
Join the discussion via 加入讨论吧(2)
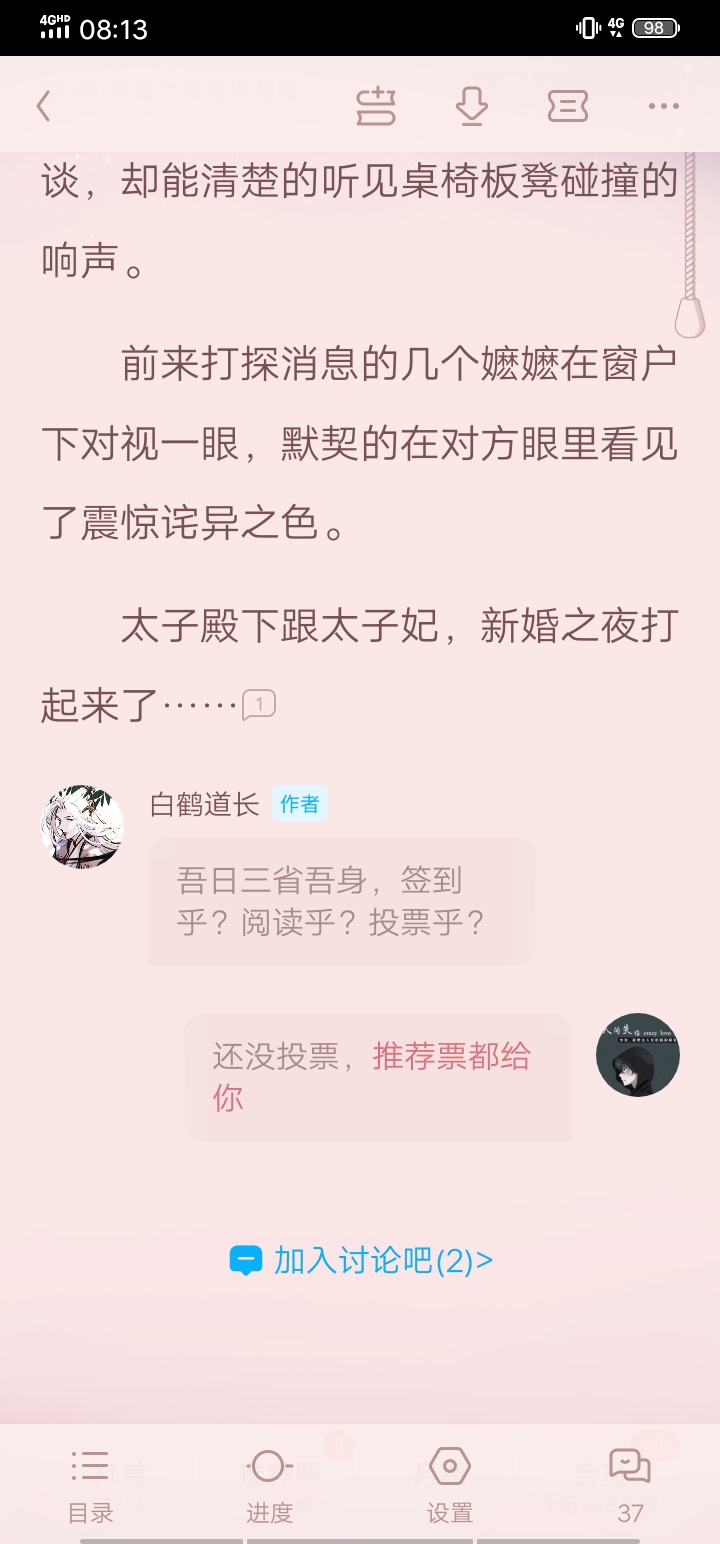pyautogui.click(x=361, y=1260)
